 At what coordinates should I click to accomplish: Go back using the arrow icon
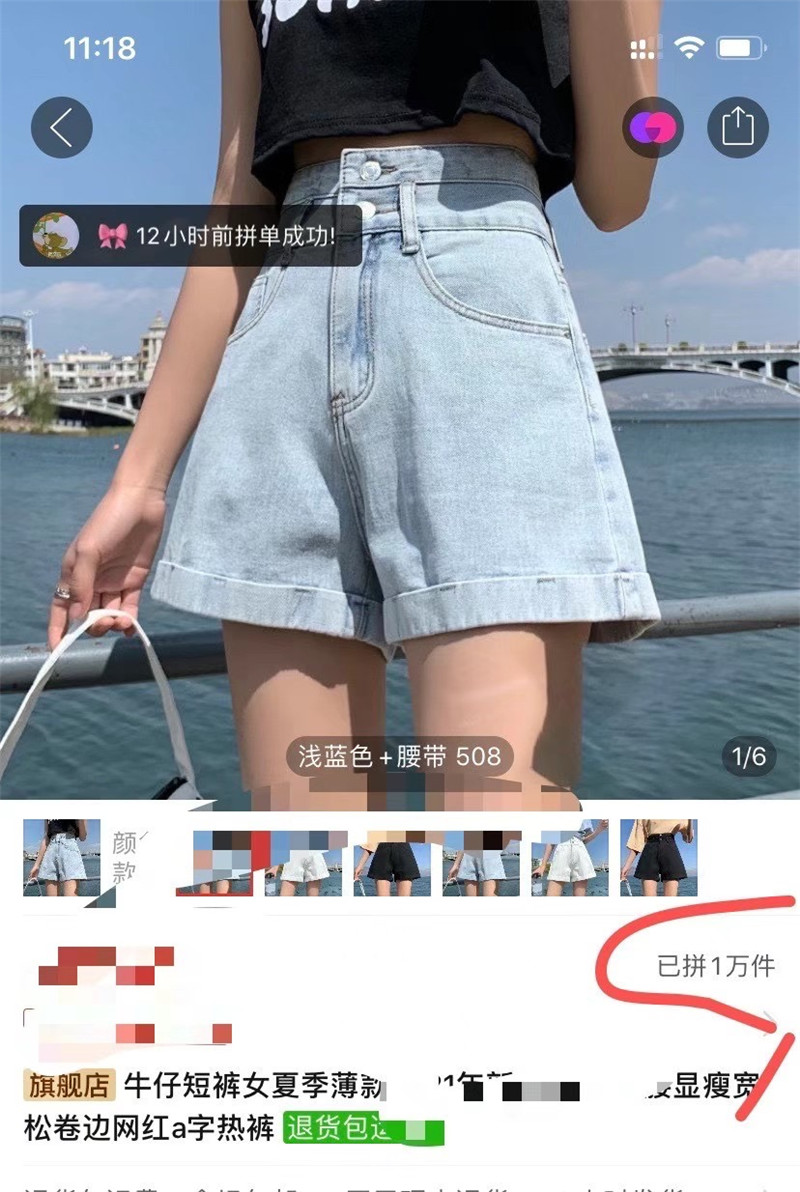61,127
